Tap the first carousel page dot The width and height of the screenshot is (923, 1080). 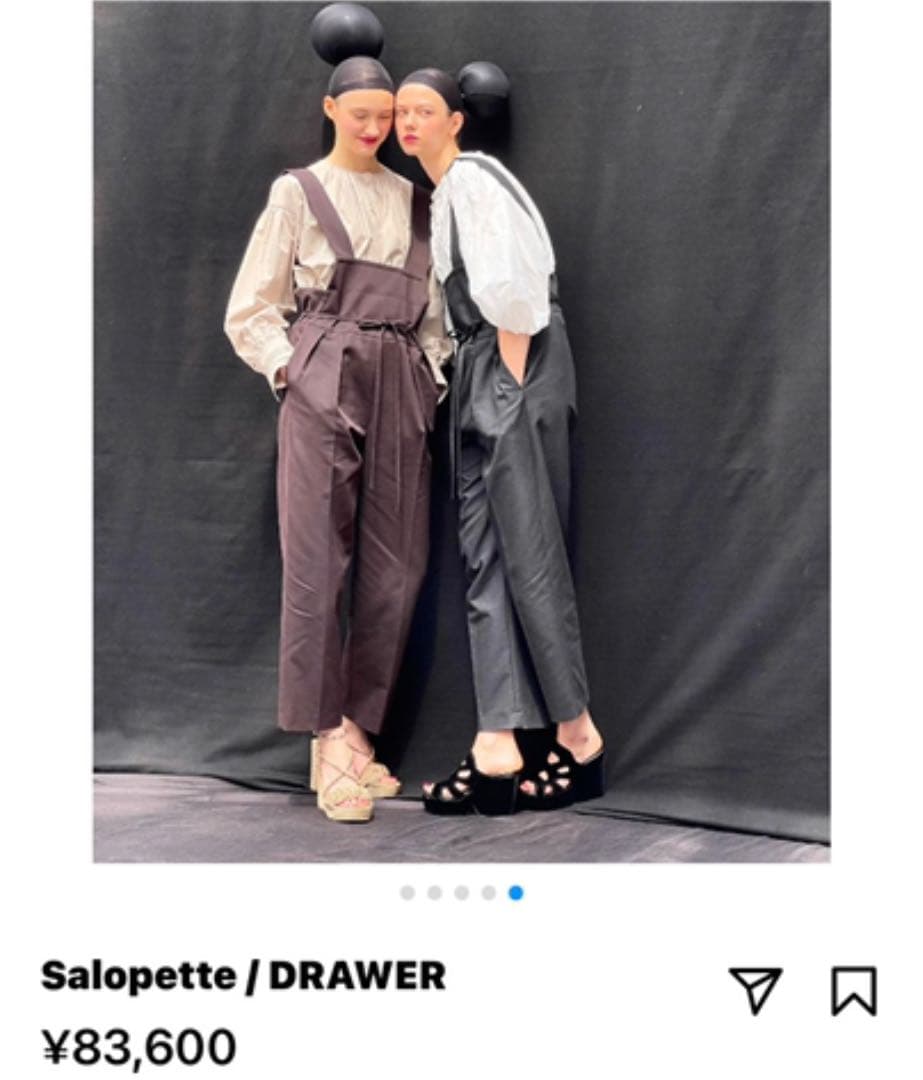(x=407, y=893)
